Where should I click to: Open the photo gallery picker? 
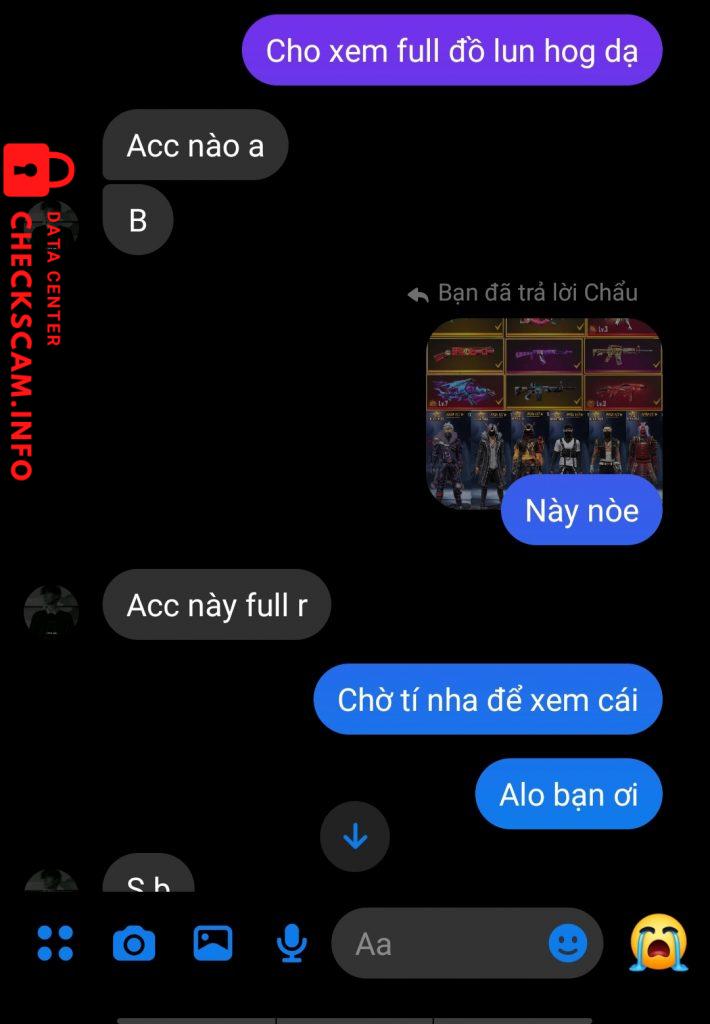click(x=213, y=943)
